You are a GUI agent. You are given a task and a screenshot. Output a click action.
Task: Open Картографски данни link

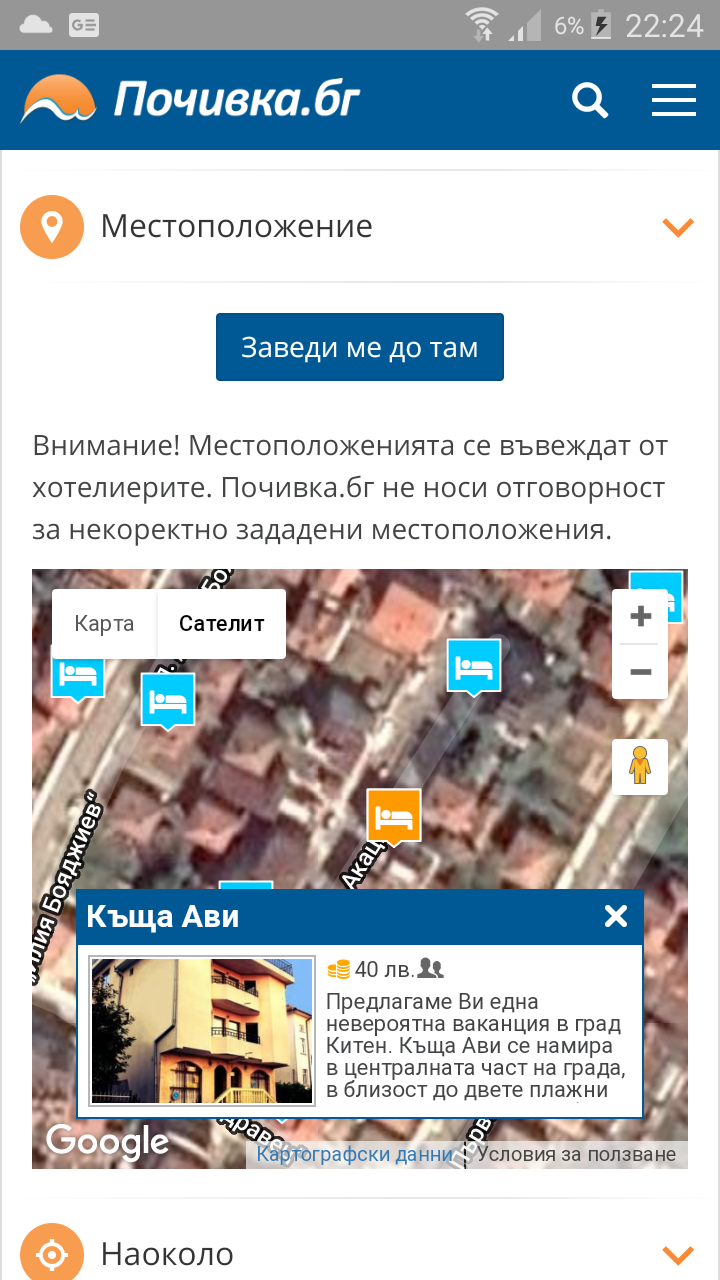pyautogui.click(x=355, y=1154)
